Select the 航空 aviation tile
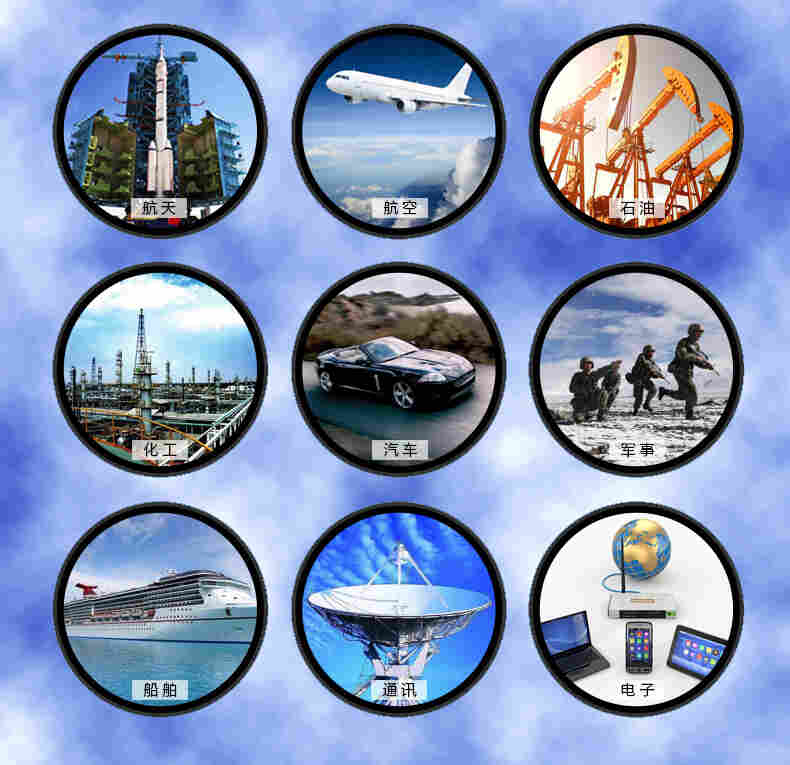Screen dimensions: 790x765 tap(399, 130)
